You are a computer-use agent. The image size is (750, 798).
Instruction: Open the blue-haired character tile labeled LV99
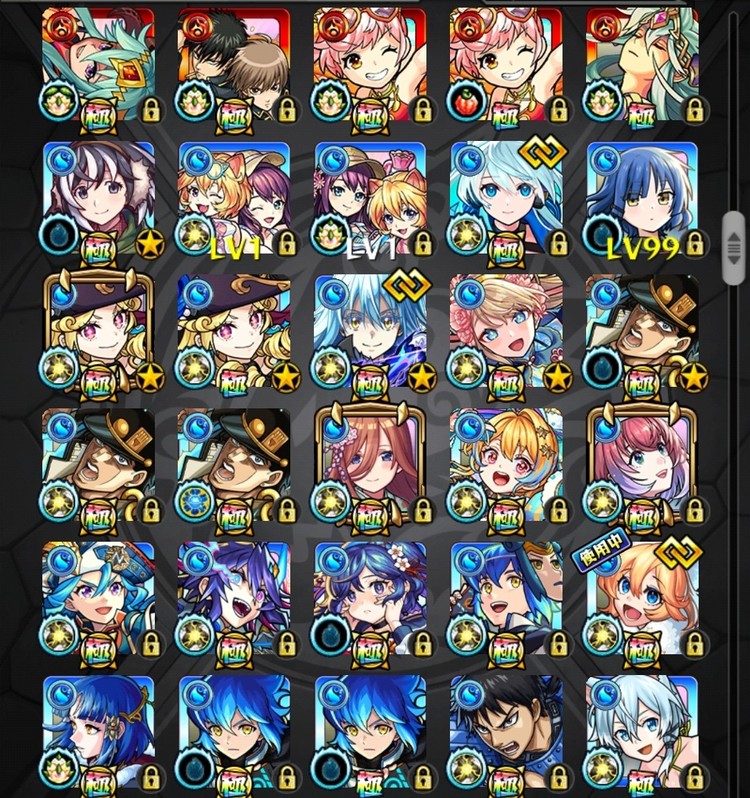click(642, 197)
